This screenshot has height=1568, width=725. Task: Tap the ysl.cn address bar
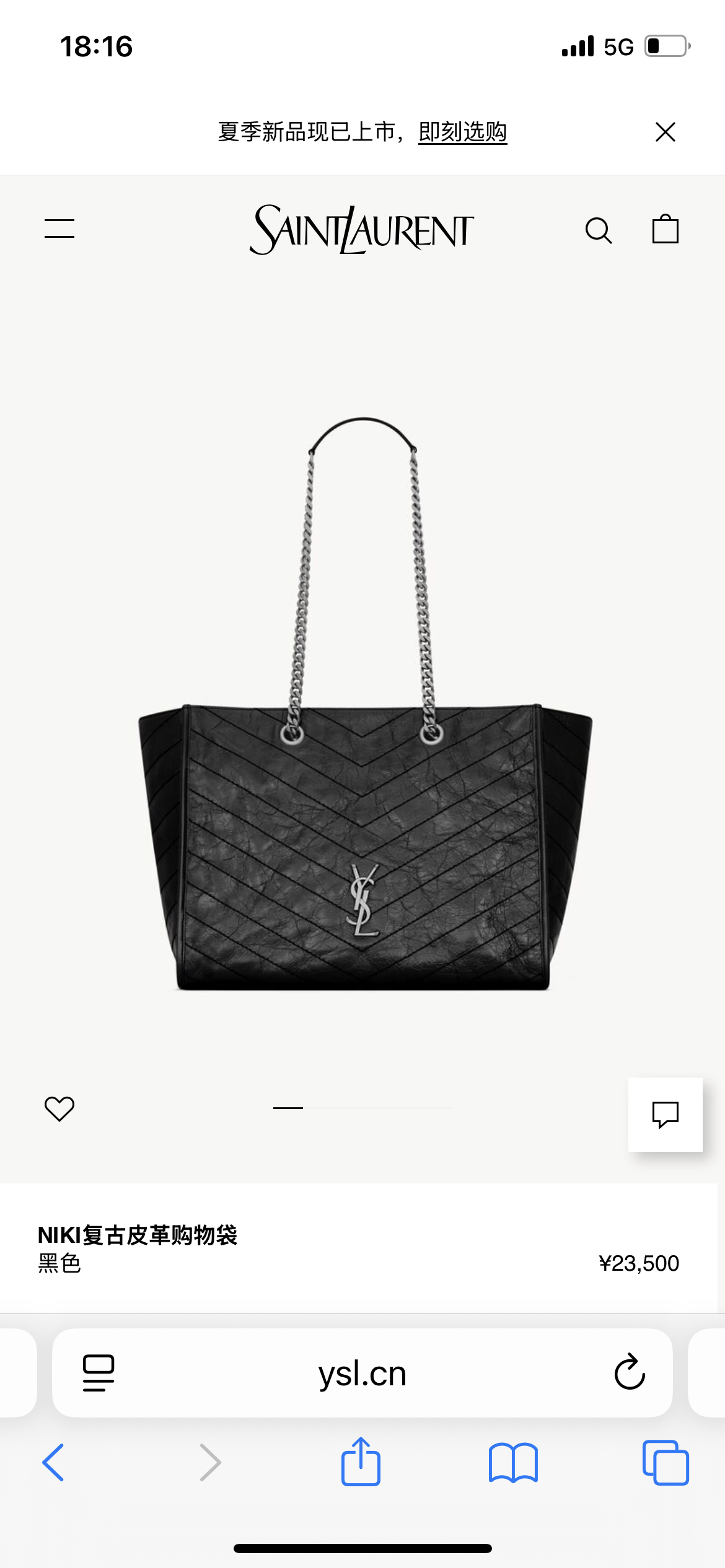click(362, 1374)
